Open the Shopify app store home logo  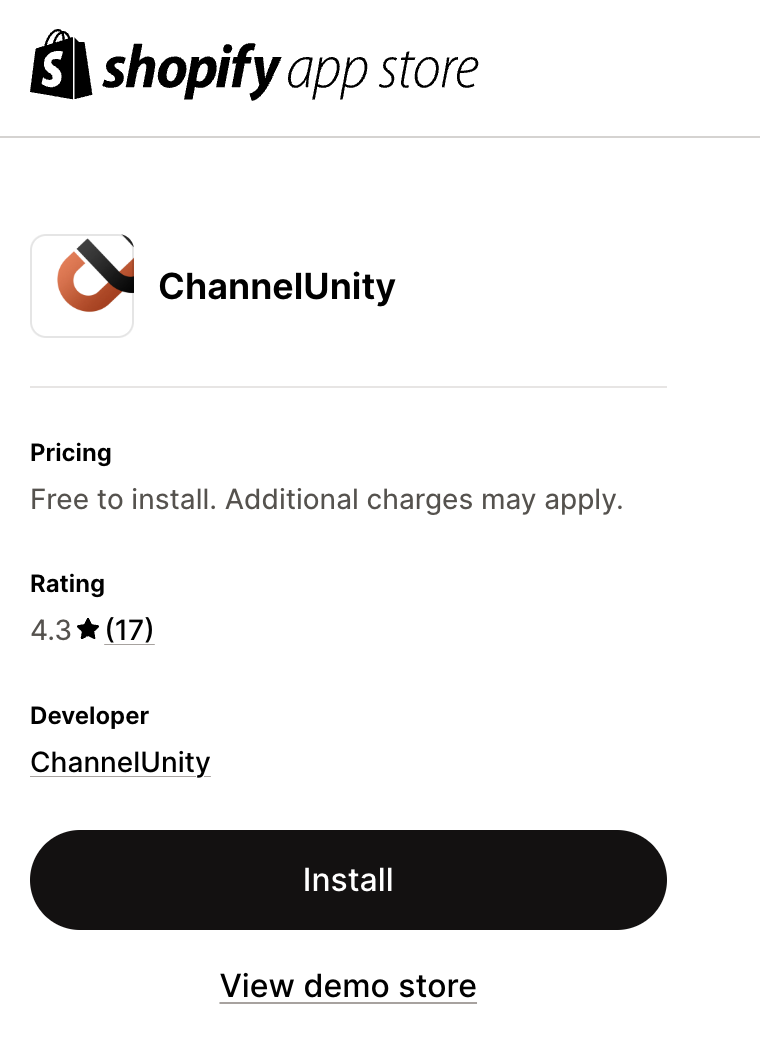254,66
